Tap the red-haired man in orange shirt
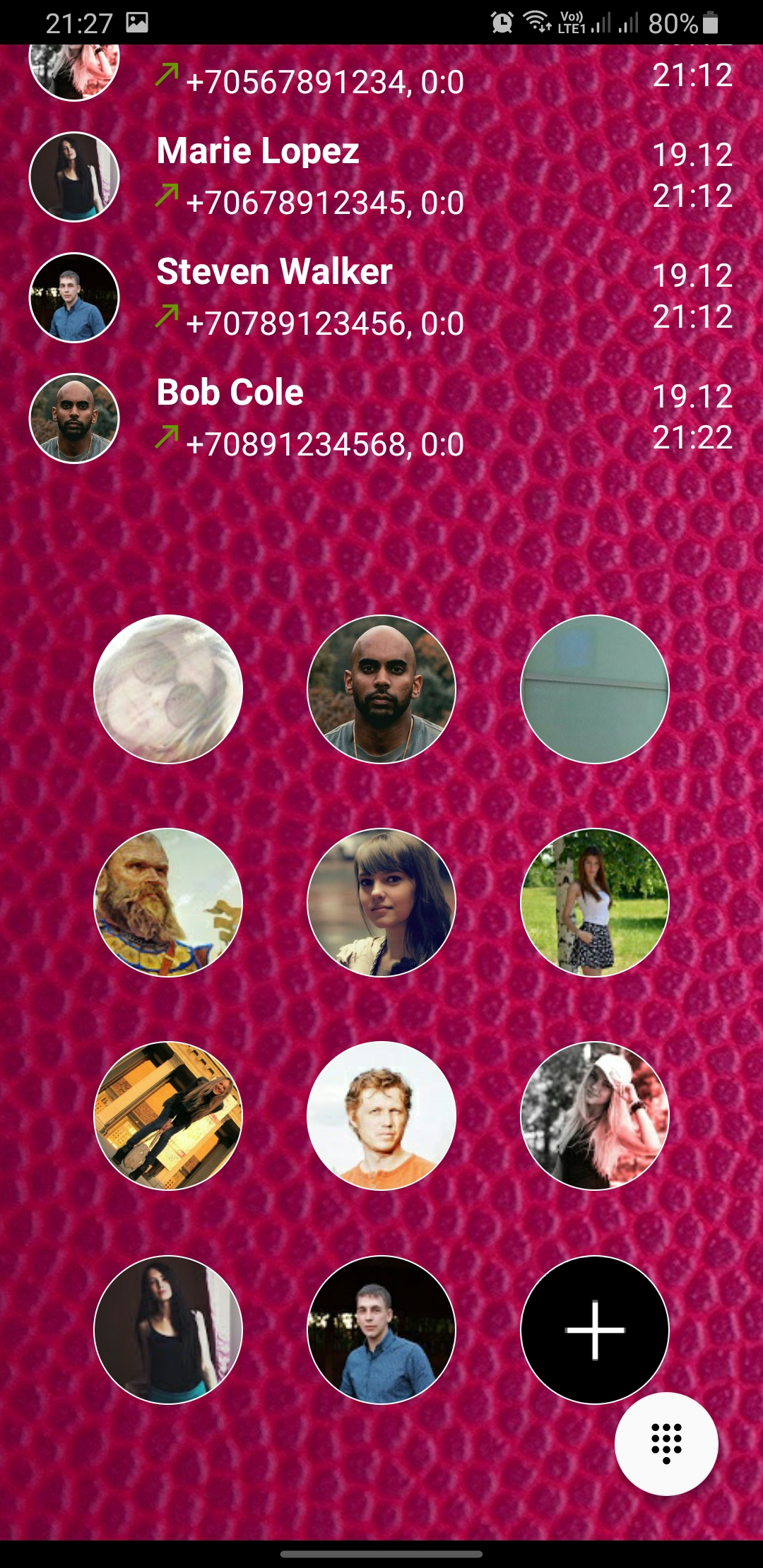 coord(381,1116)
